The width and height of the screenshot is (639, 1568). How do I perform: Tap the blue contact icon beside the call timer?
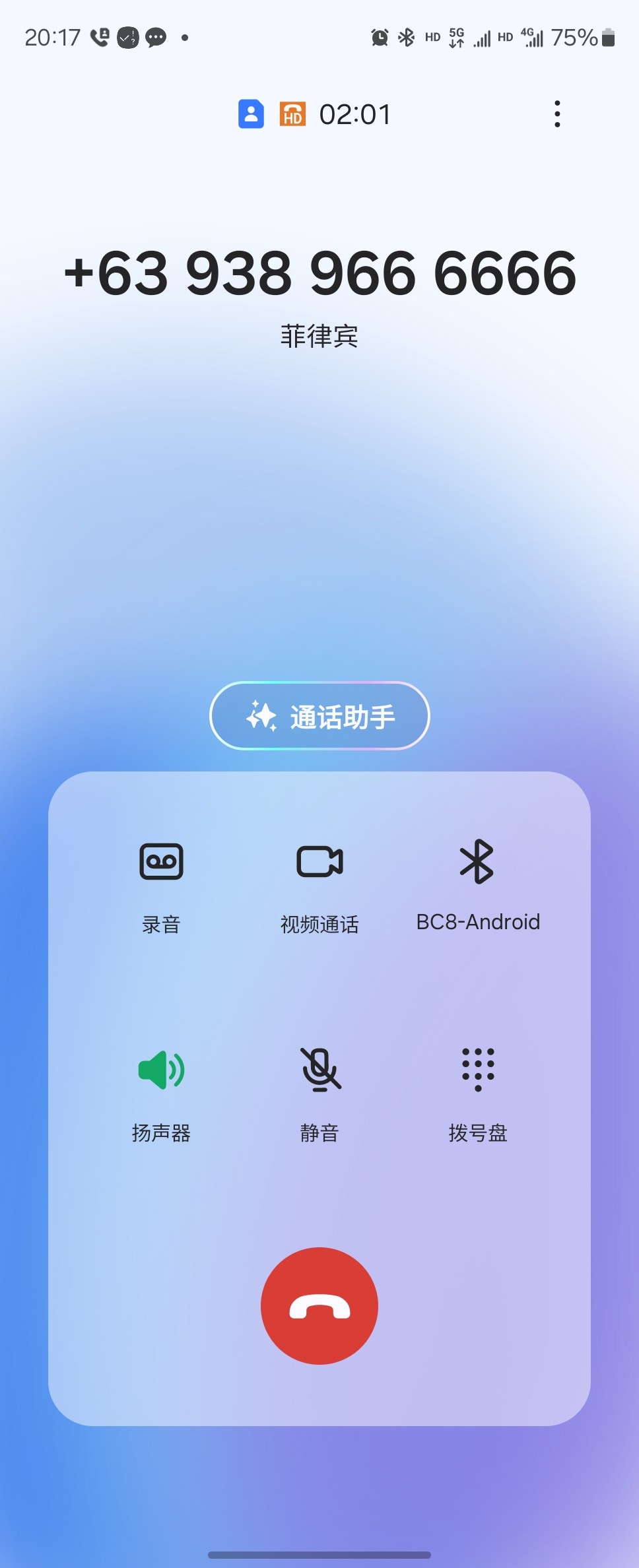(x=251, y=114)
